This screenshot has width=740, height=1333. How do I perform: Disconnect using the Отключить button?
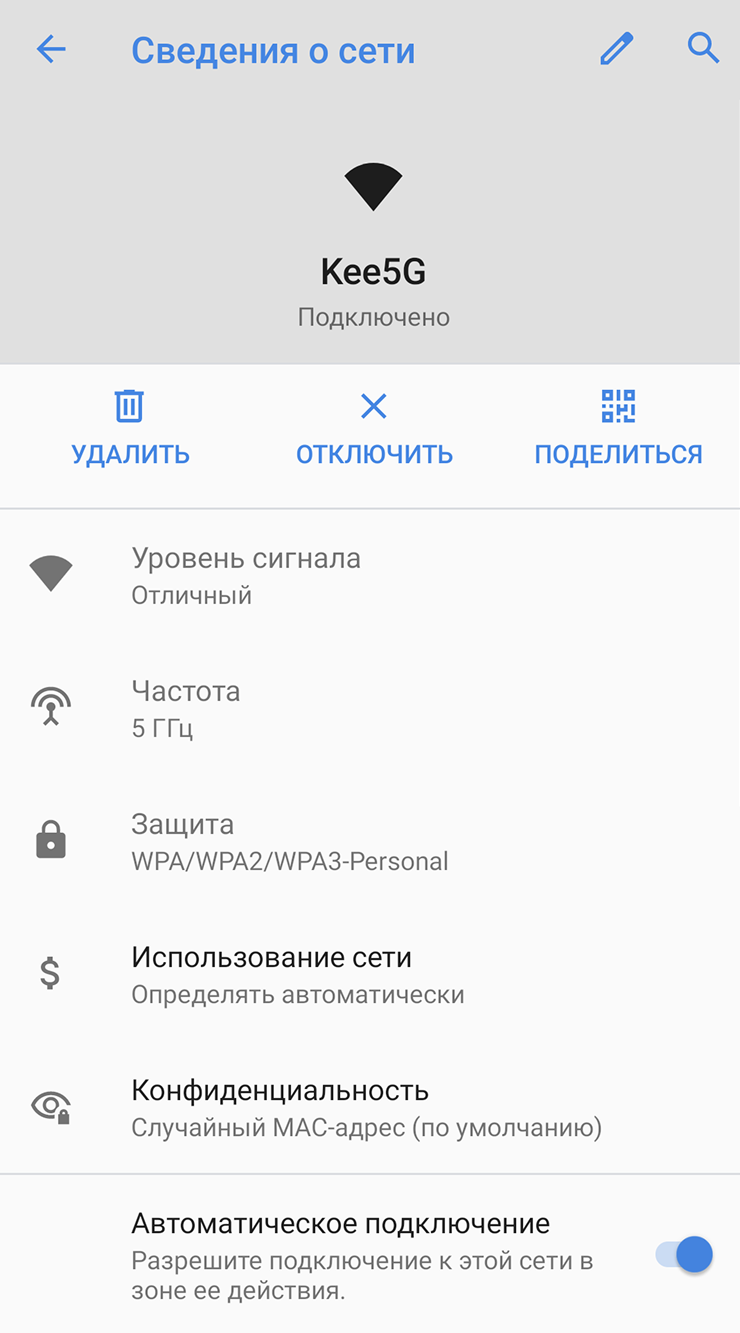374,429
